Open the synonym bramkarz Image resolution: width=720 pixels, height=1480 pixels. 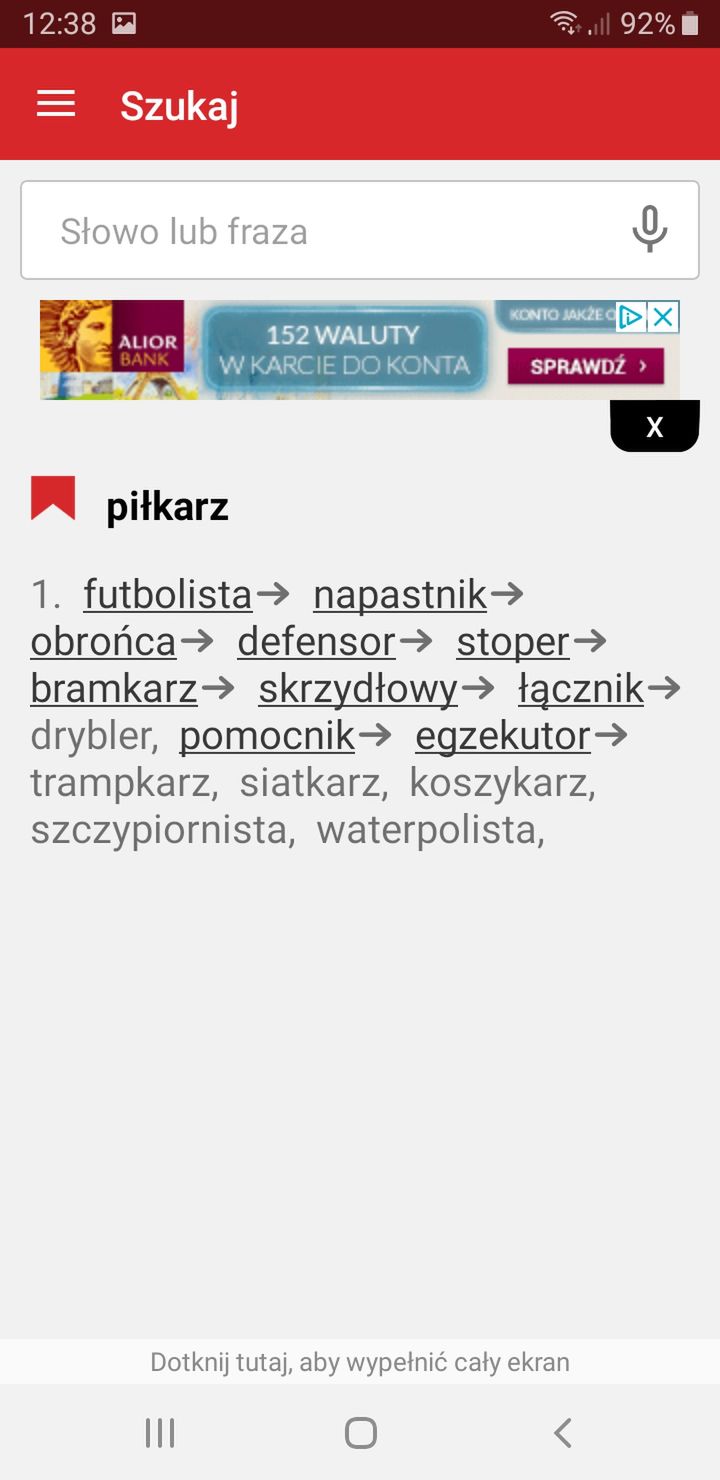pyautogui.click(x=114, y=688)
